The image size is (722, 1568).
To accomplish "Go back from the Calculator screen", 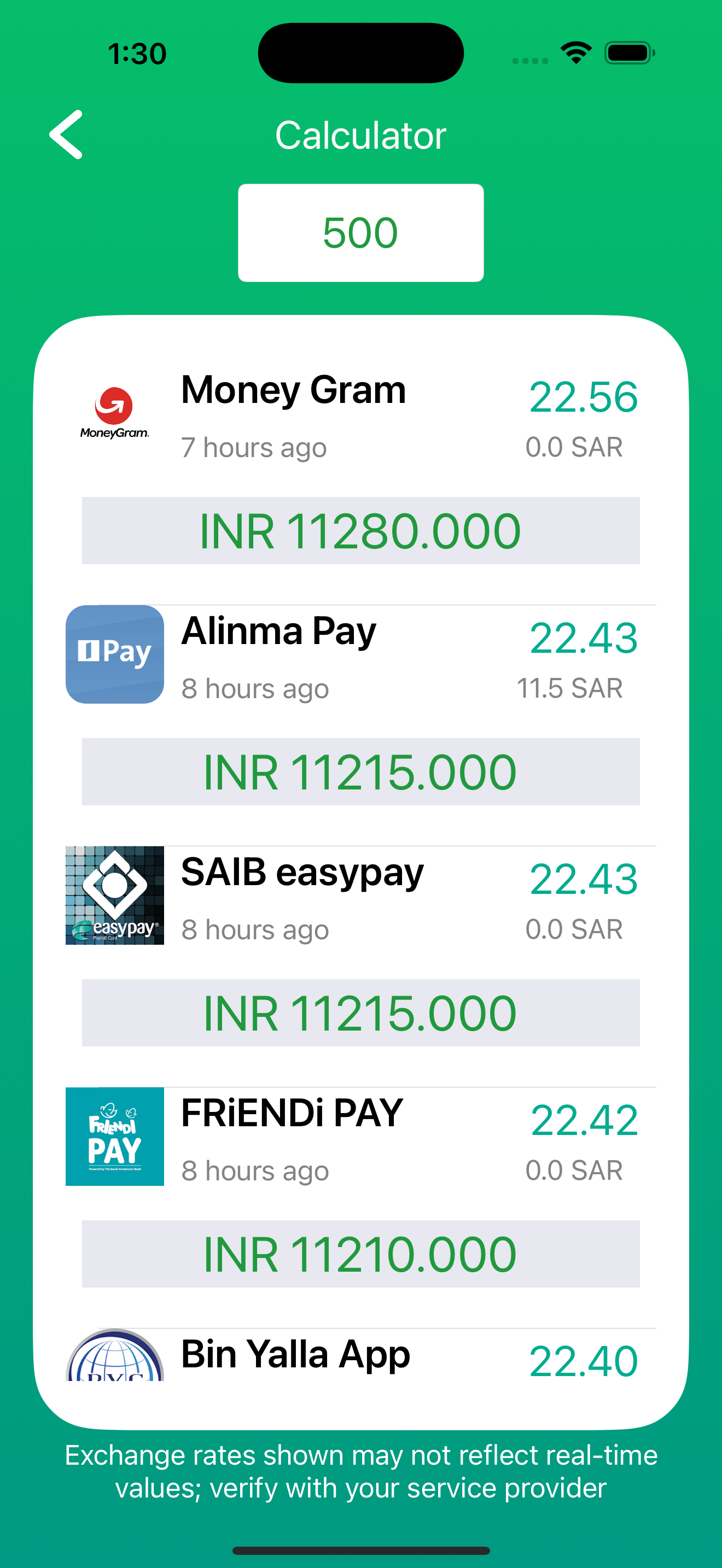I will tap(66, 134).
